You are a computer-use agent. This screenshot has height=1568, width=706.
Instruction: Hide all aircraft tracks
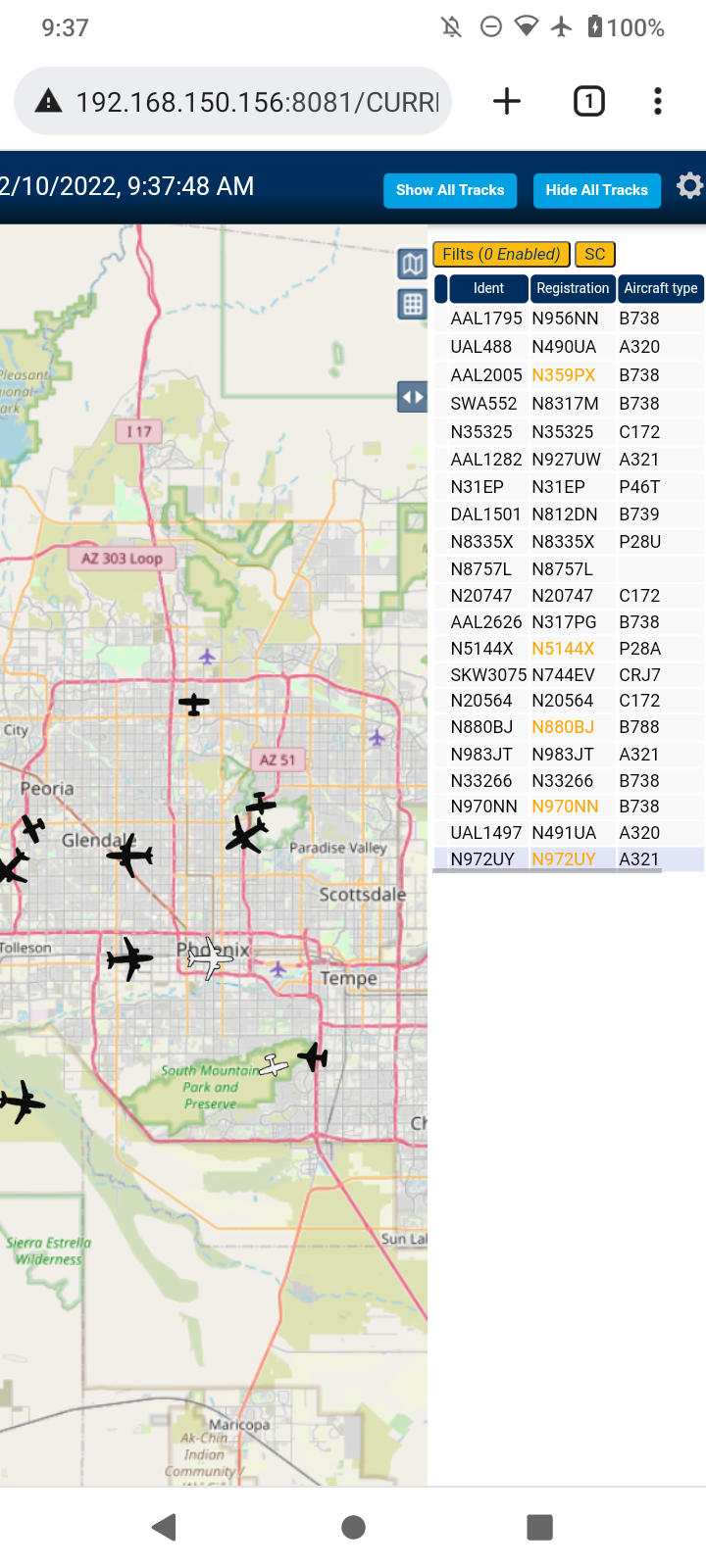pos(596,190)
